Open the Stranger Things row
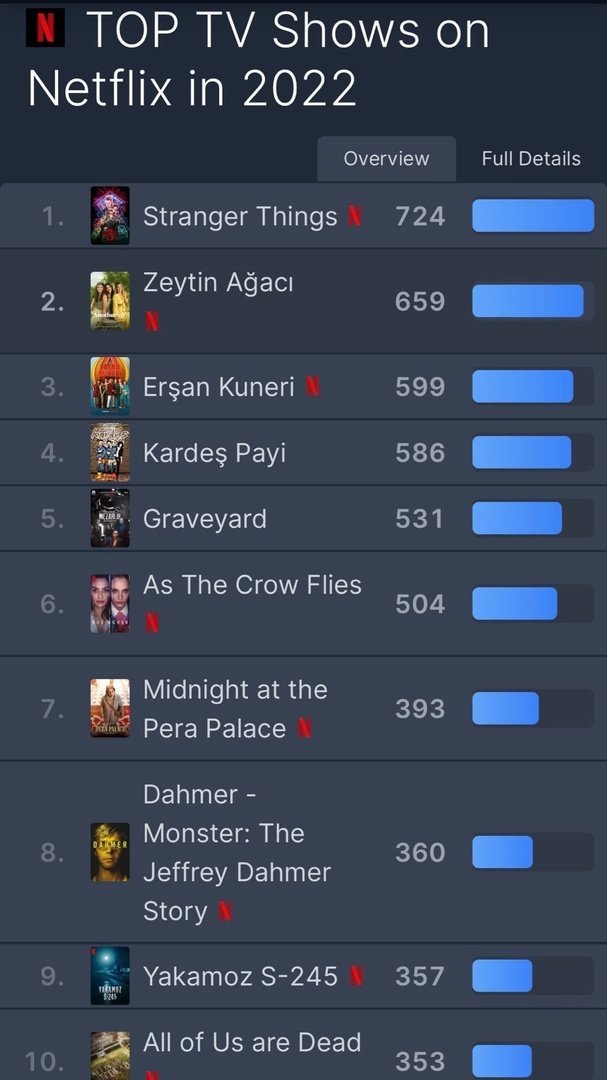The width and height of the screenshot is (607, 1080). point(303,216)
